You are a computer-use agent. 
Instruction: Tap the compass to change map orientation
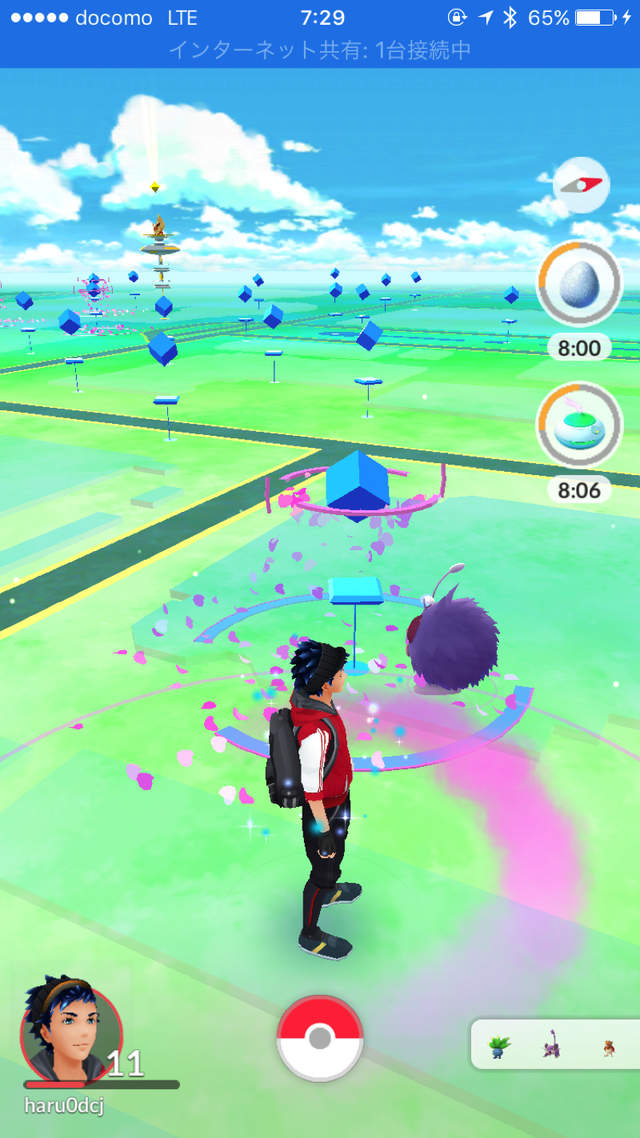point(581,185)
